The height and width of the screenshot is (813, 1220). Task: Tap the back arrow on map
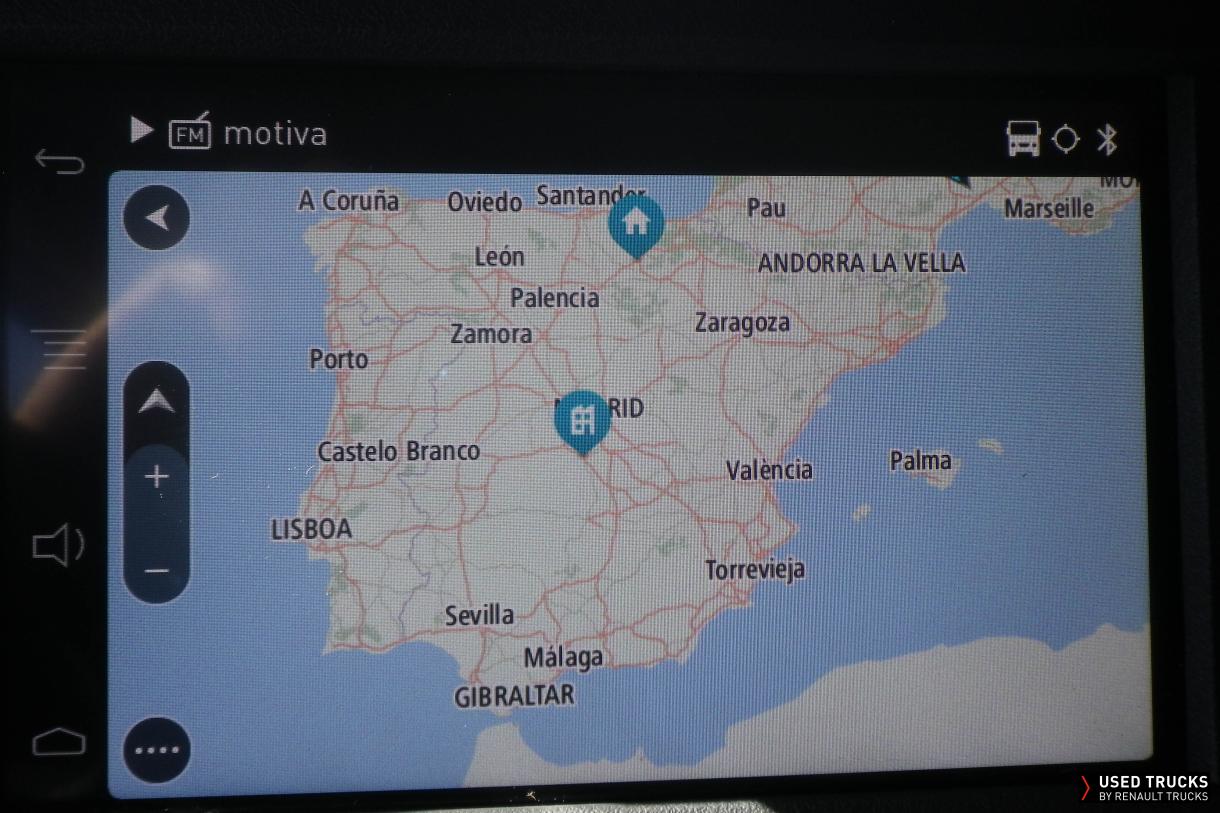click(156, 217)
